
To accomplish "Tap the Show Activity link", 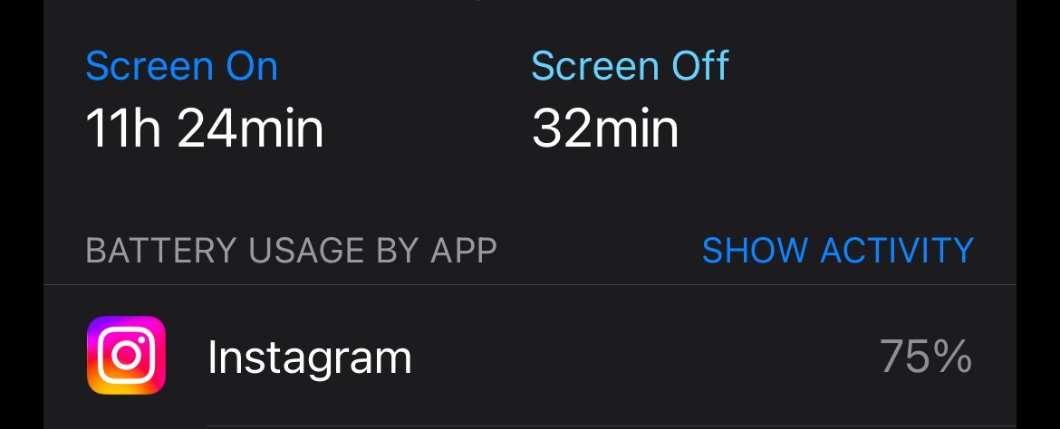I will tap(837, 250).
